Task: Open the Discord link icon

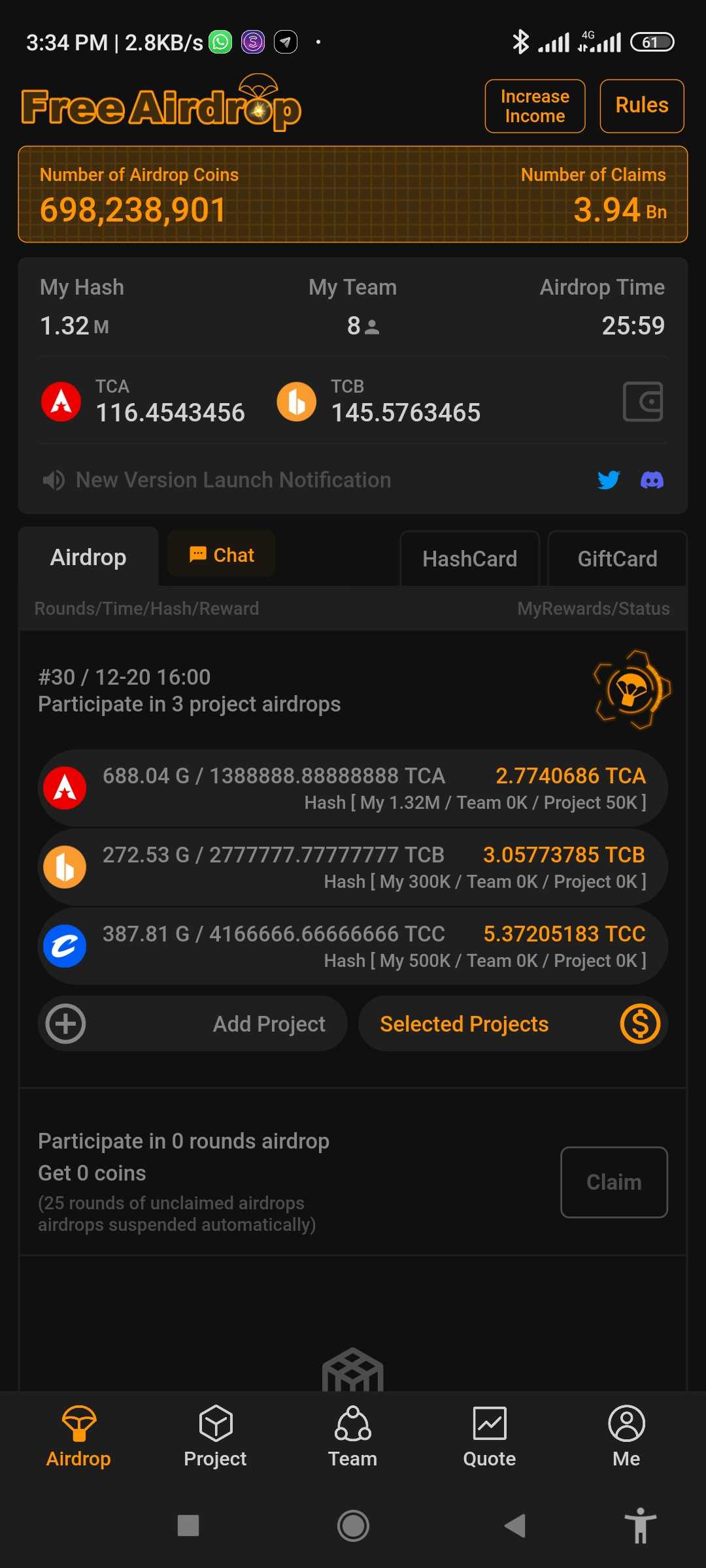Action: pos(652,480)
